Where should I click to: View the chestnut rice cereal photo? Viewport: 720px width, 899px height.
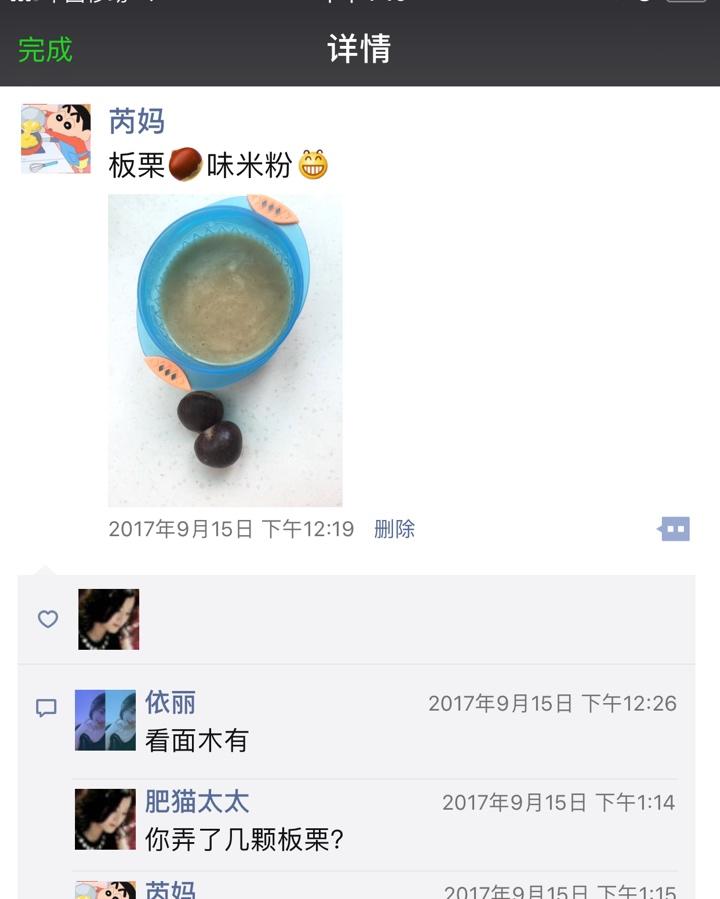click(225, 350)
